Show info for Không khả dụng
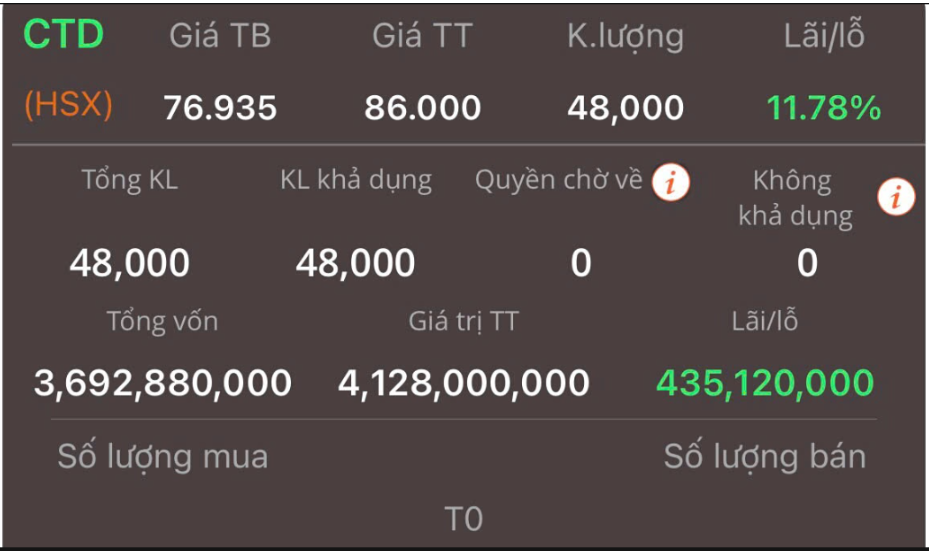This screenshot has height=553, width=929. 895,197
